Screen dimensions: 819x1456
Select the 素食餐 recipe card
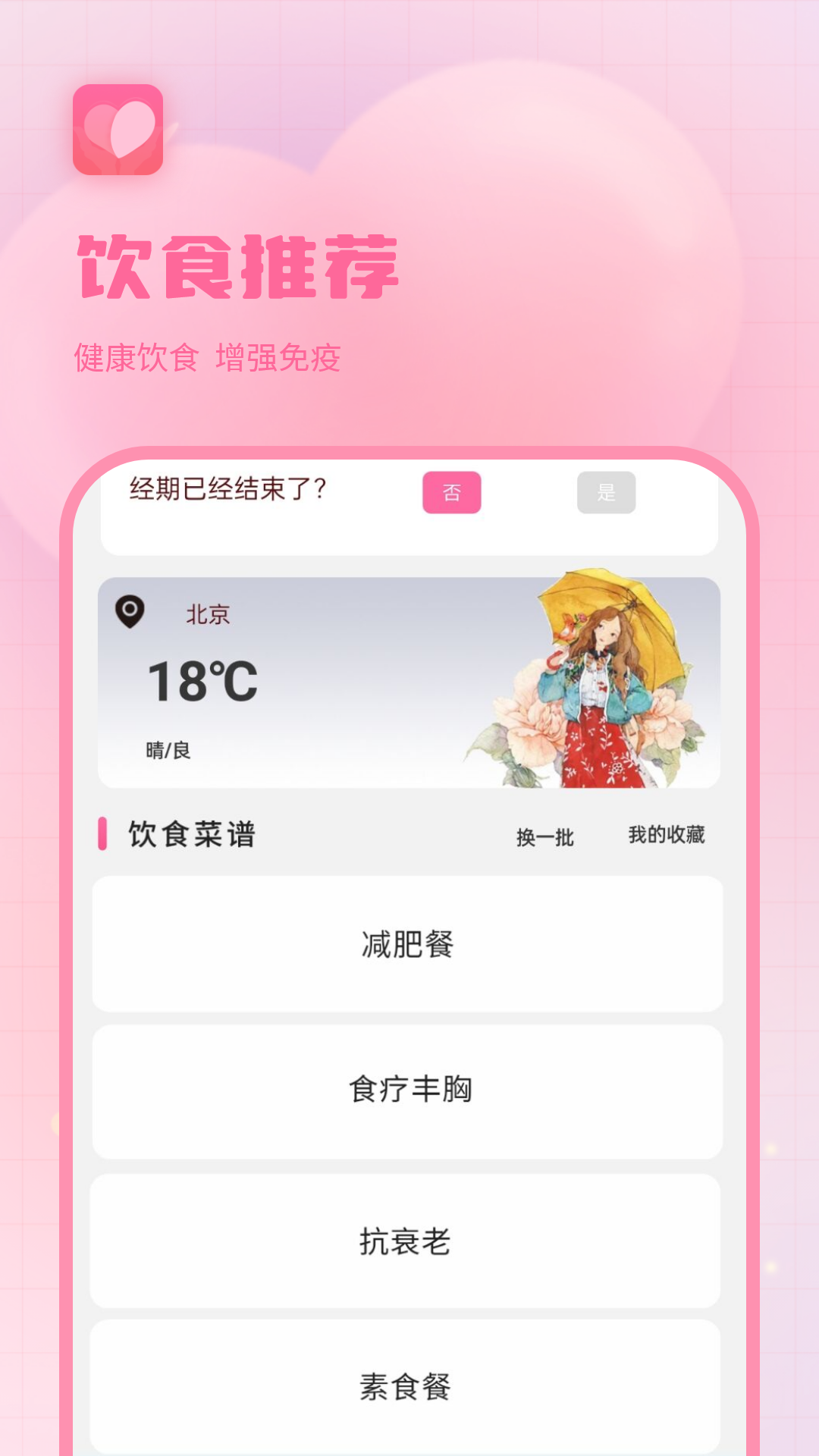pyautogui.click(x=407, y=1385)
